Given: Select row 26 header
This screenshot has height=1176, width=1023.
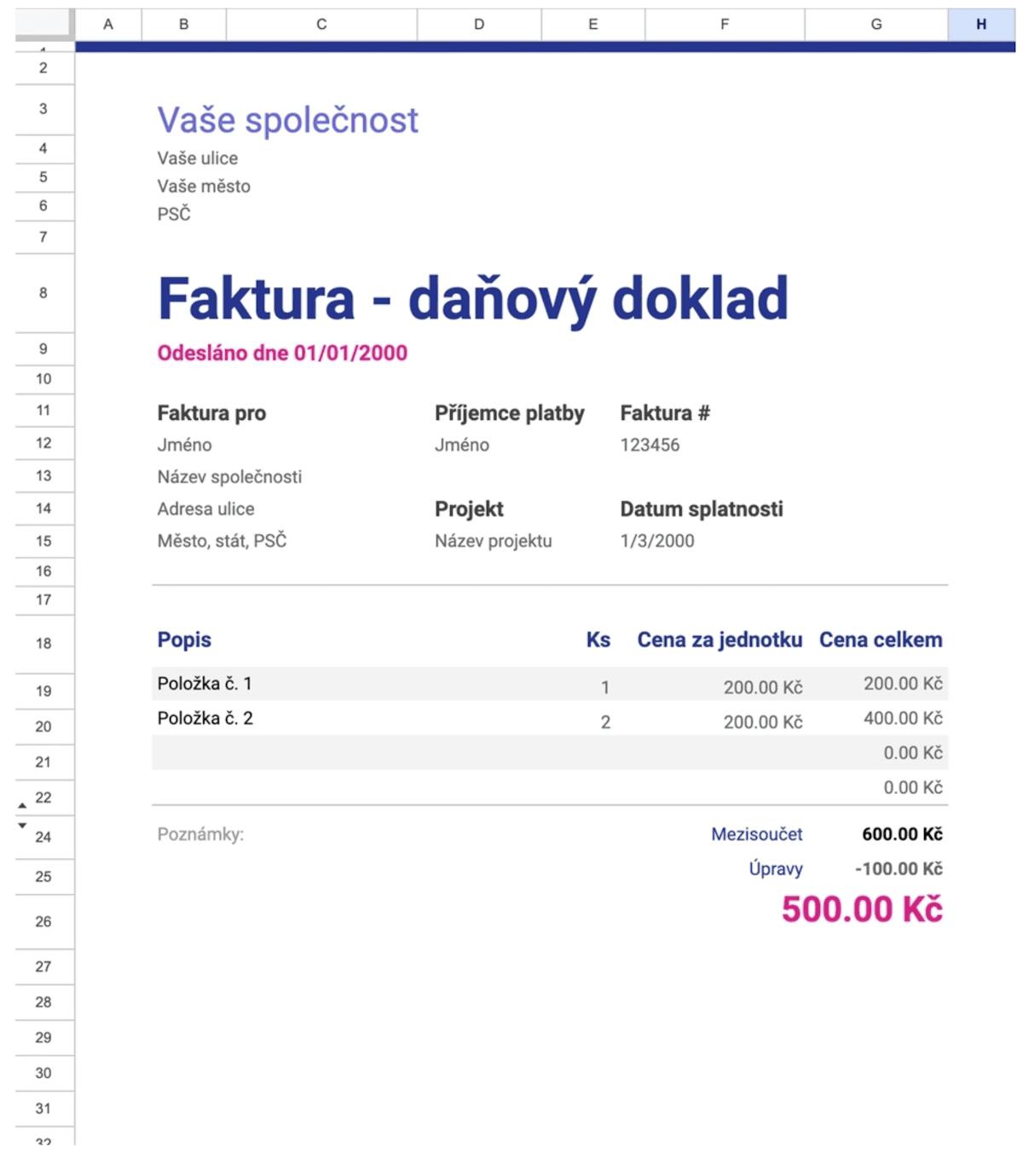Looking at the screenshot, I should click(43, 921).
